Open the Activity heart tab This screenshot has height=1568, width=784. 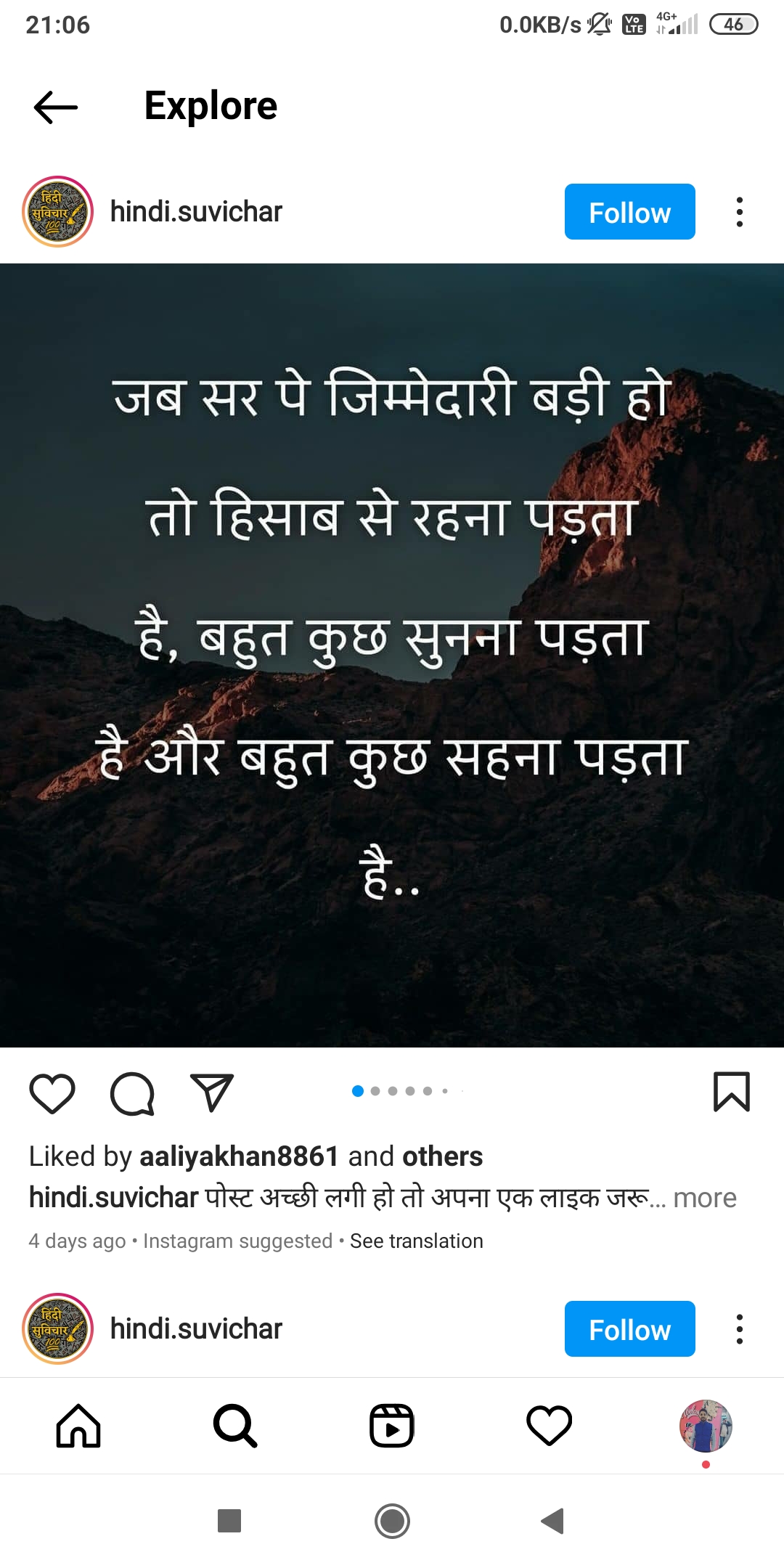point(549,1426)
